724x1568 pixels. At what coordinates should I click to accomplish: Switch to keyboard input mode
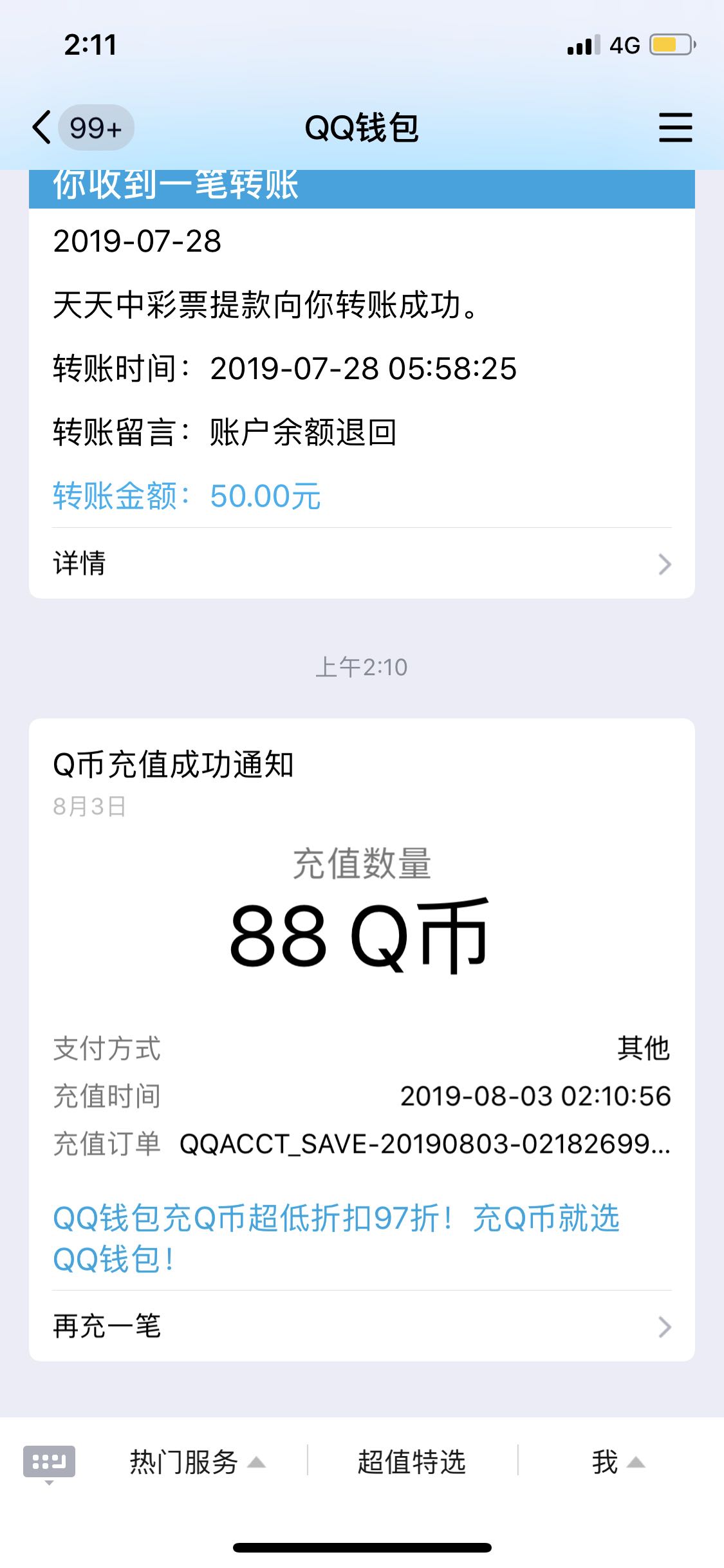tap(49, 1462)
